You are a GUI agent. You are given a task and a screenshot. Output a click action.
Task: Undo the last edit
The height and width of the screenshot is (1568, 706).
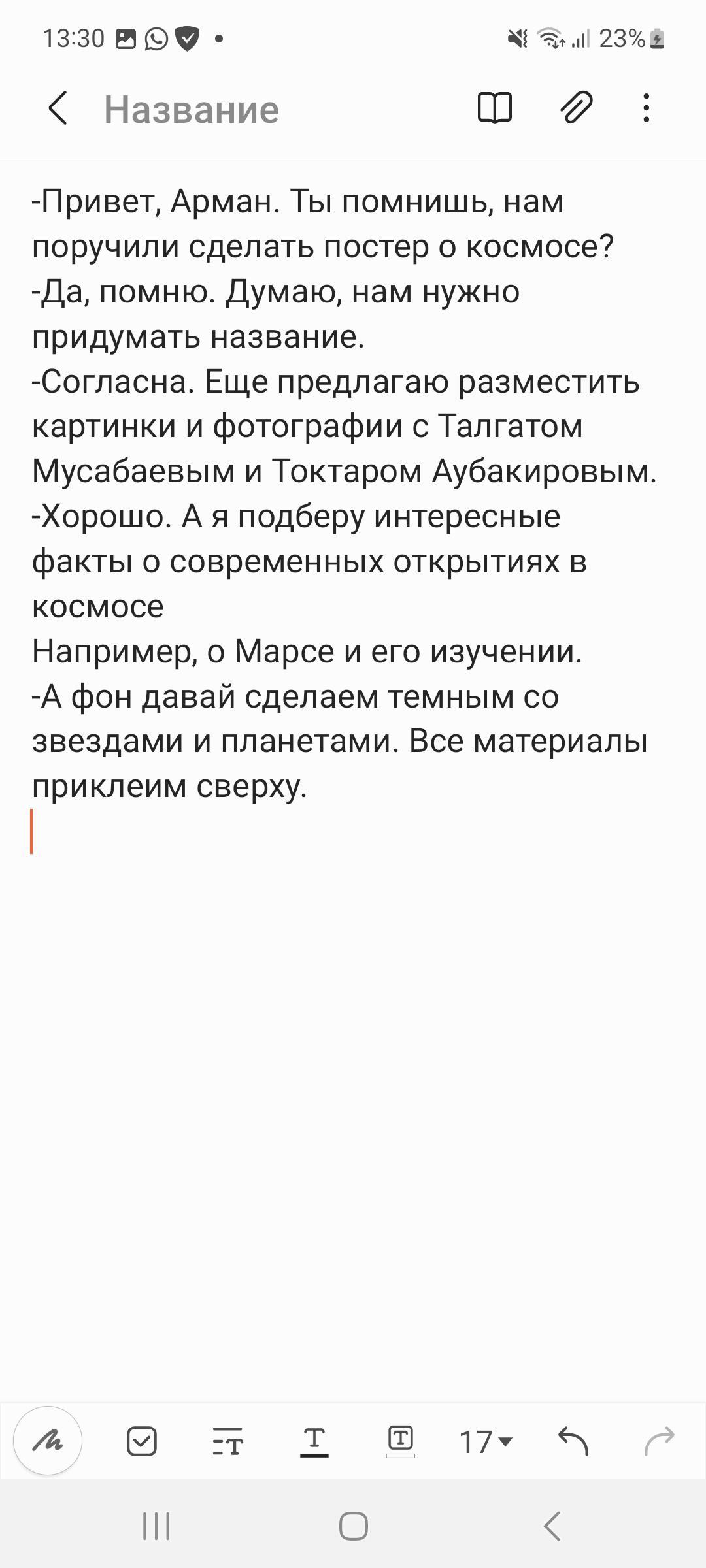coord(573,1441)
